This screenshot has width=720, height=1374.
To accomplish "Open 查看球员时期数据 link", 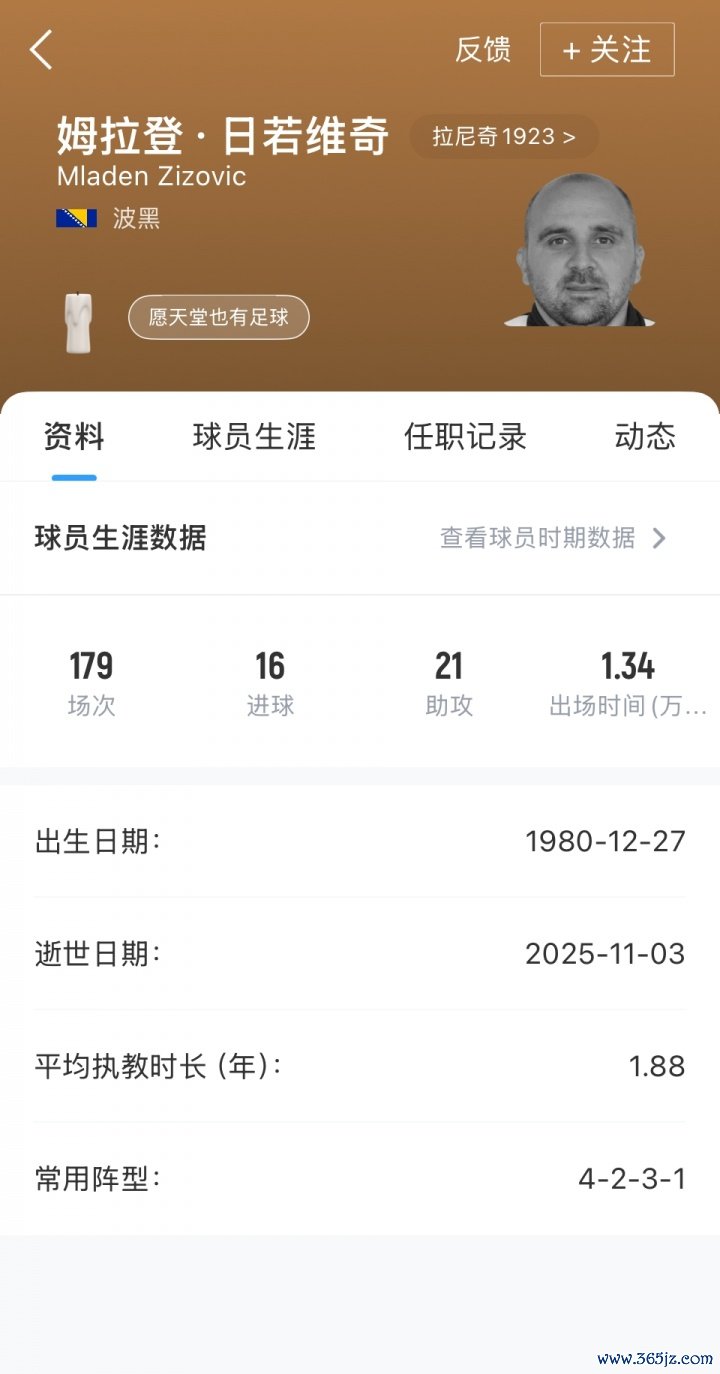I will pyautogui.click(x=552, y=538).
